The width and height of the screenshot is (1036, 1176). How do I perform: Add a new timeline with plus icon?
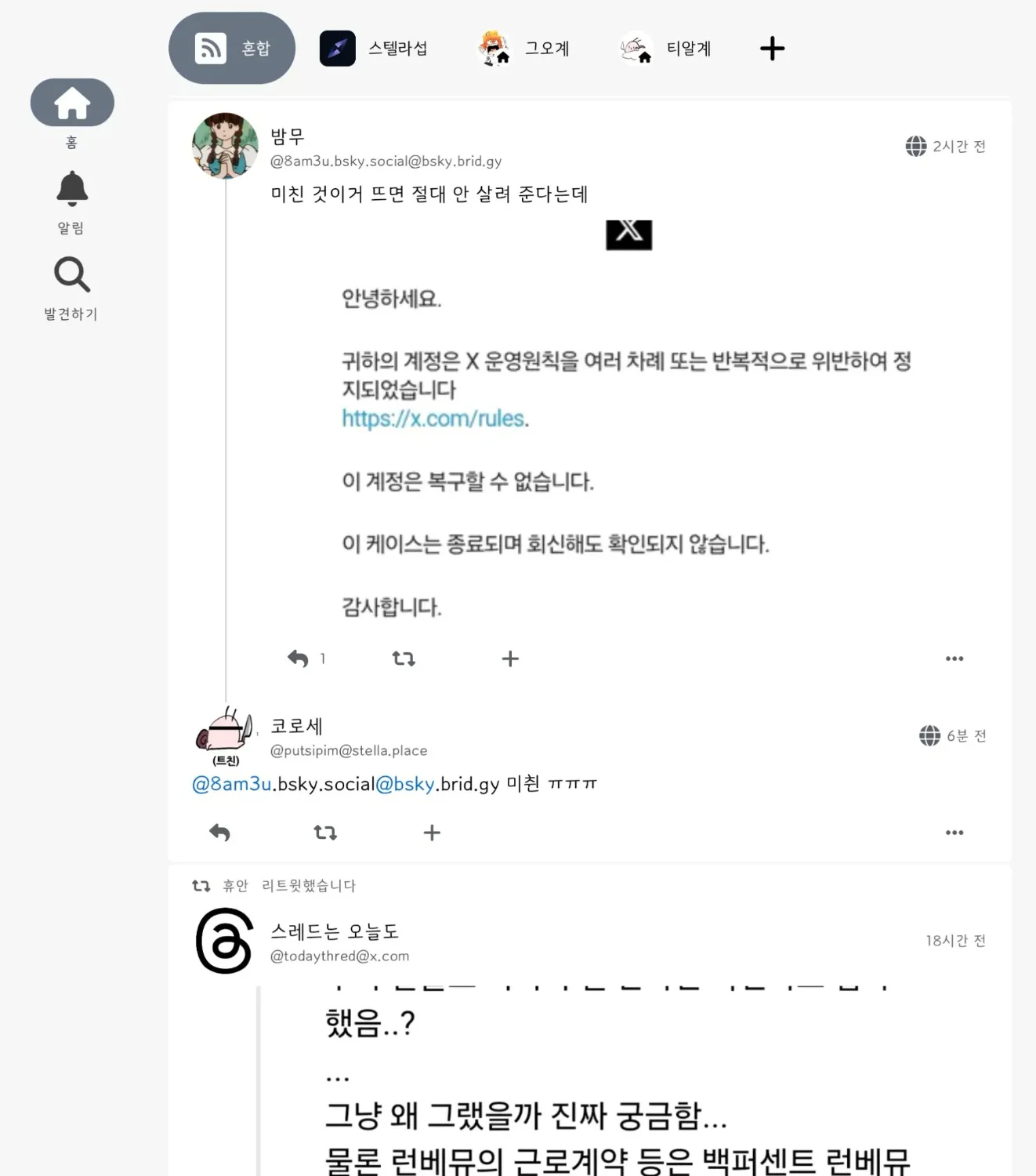772,49
